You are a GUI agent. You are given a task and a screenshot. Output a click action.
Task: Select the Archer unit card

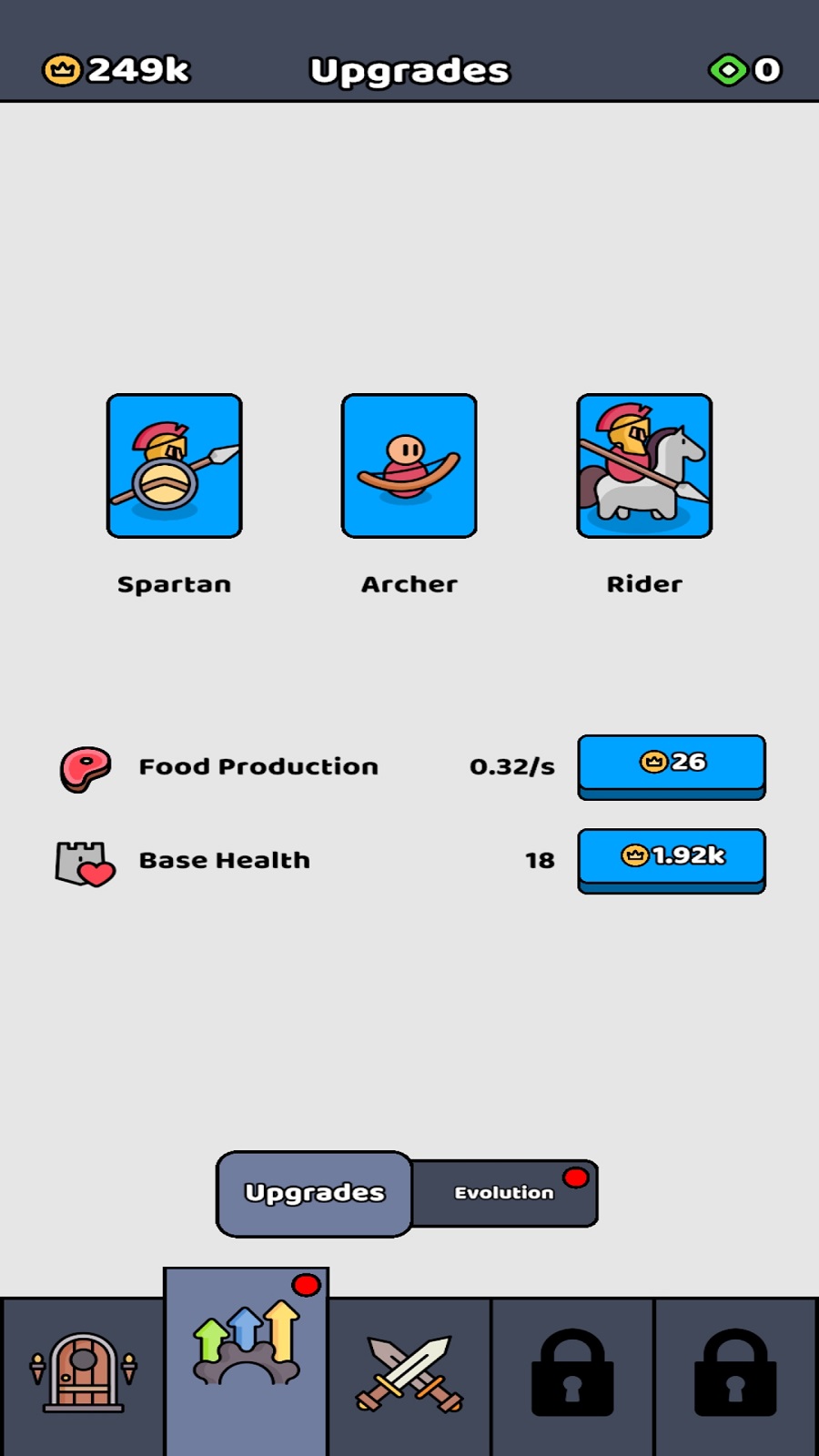point(409,465)
